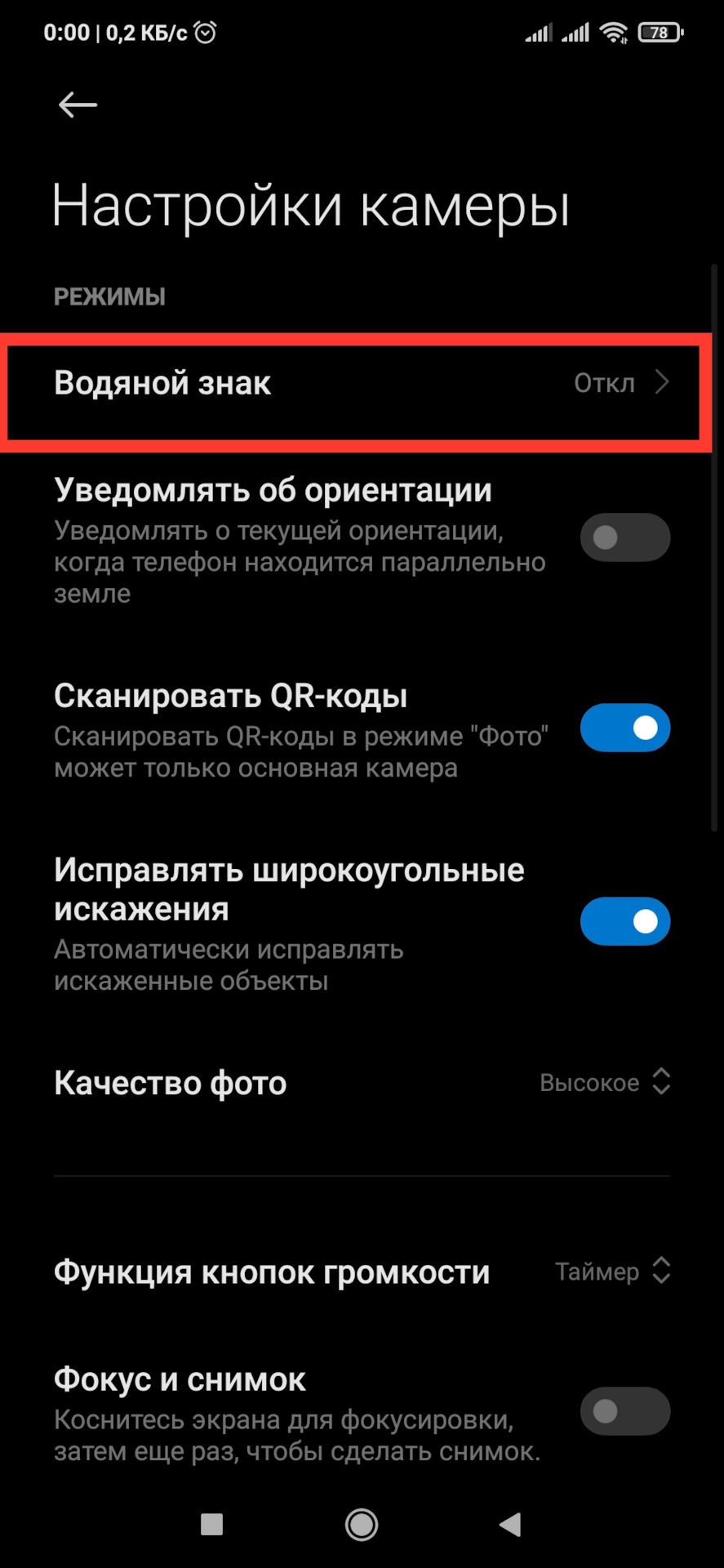Viewport: 724px width, 1568px height.
Task: Turn on Фокус и снимок
Action: click(624, 1410)
